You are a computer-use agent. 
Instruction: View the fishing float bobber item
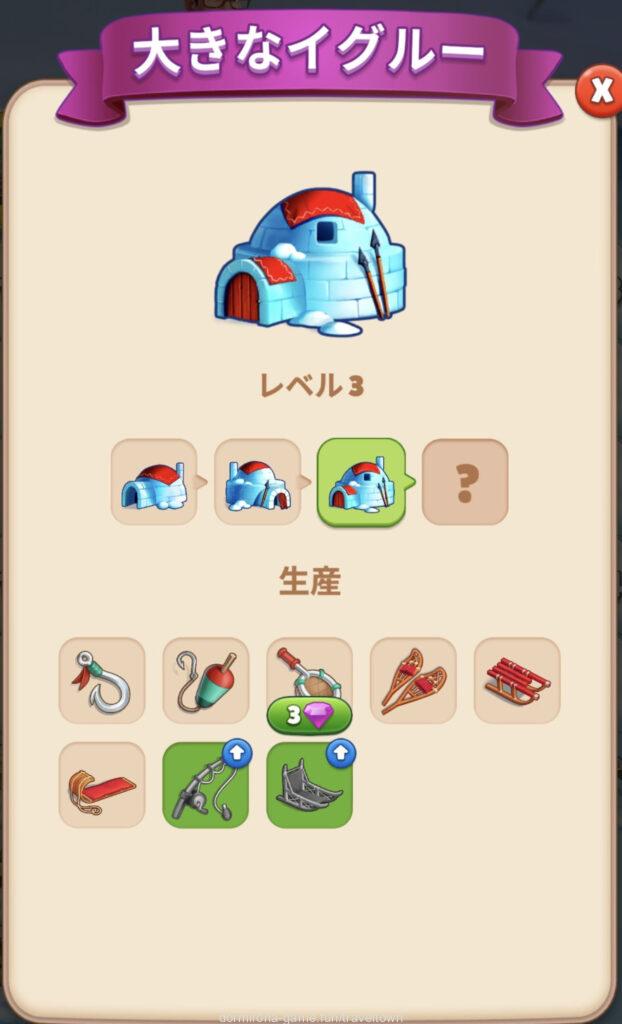click(206, 681)
